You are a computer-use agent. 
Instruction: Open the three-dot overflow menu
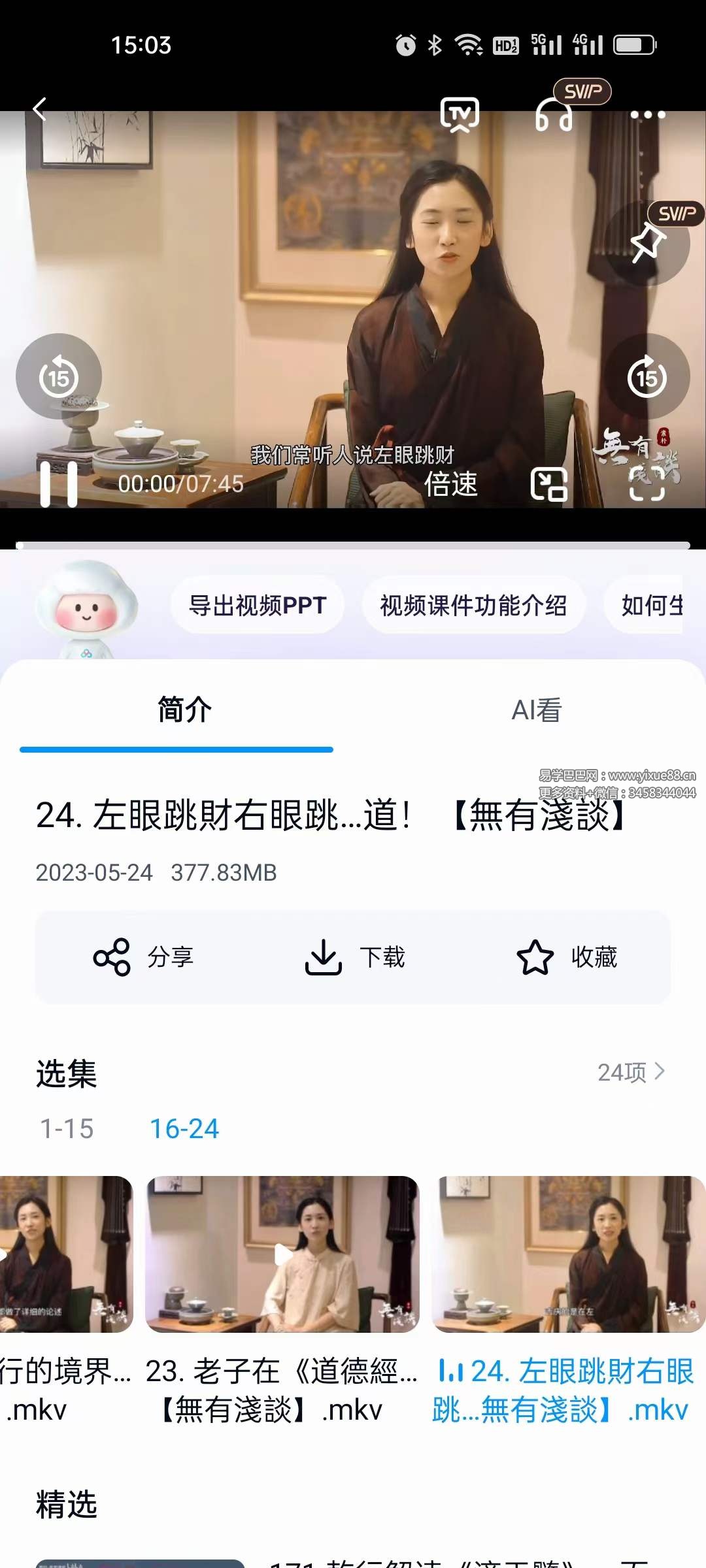[x=647, y=115]
